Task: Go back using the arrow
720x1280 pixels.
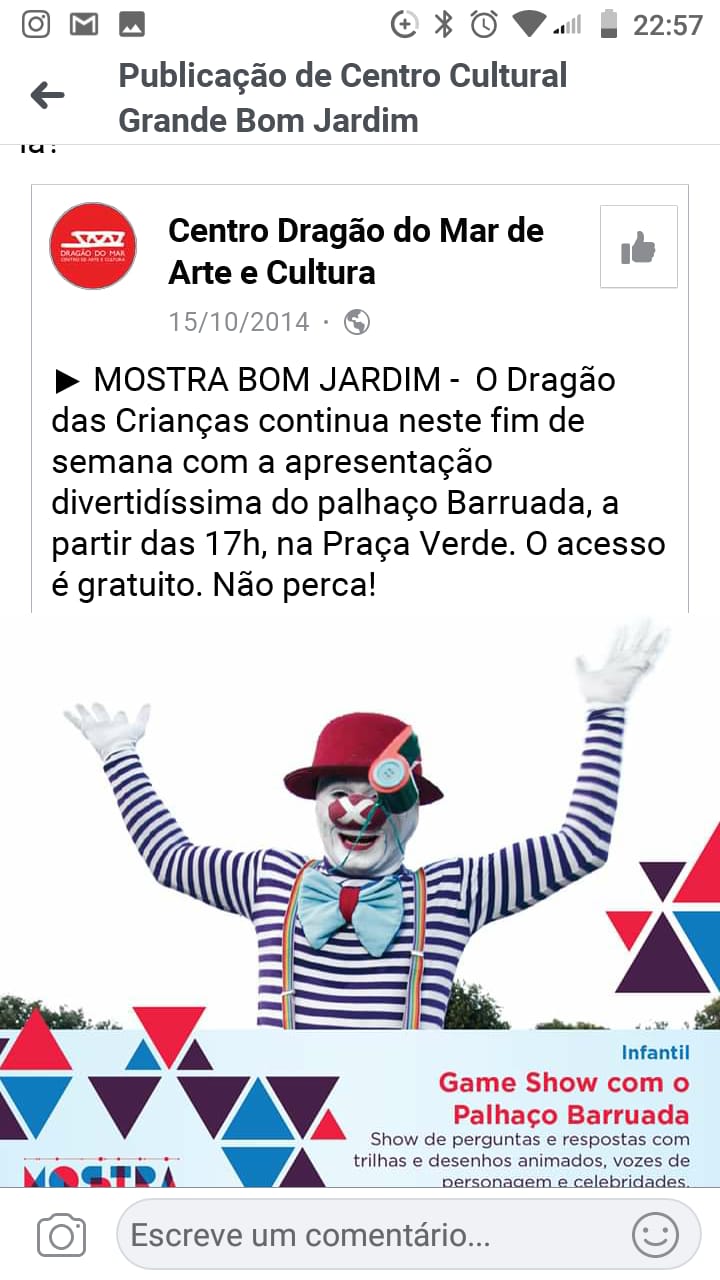Action: point(47,96)
